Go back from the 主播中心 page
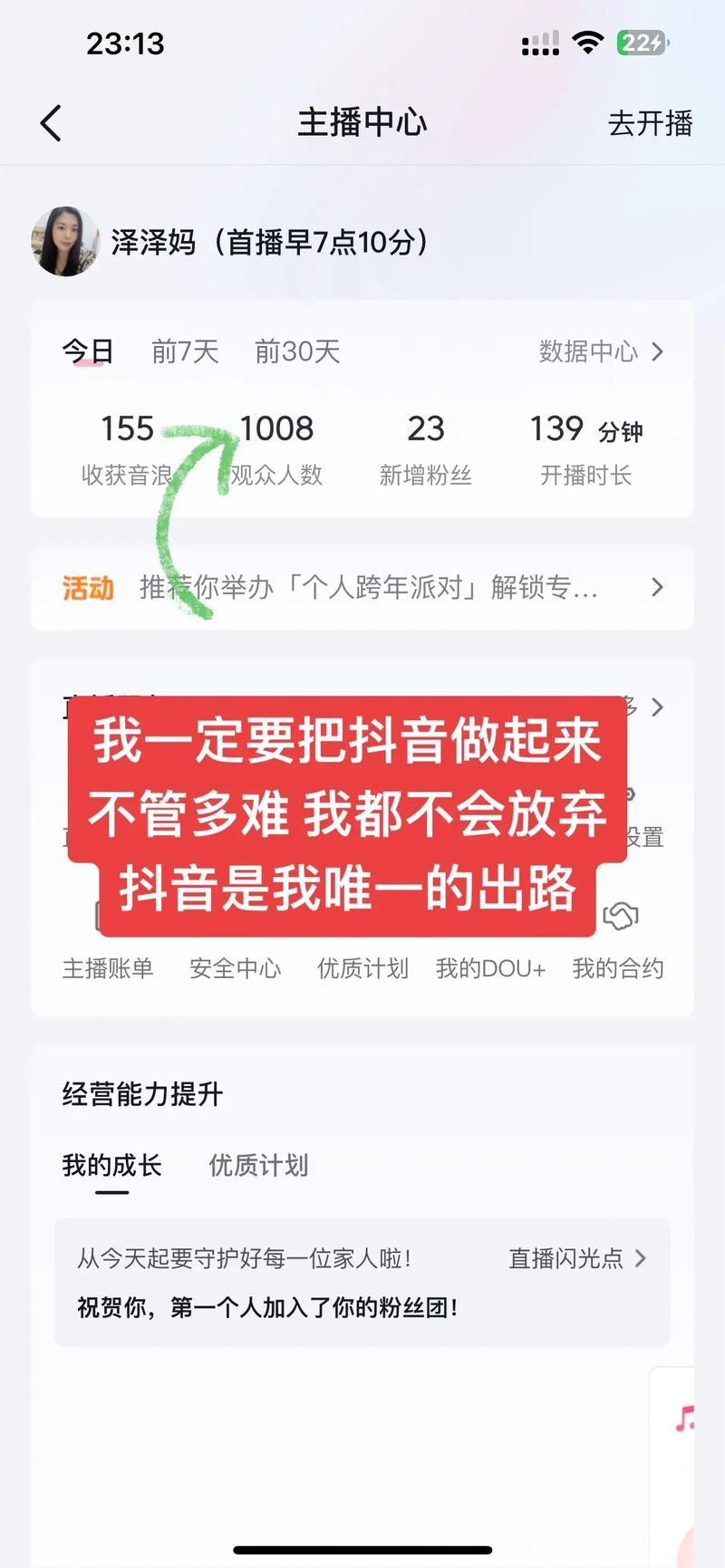The height and width of the screenshot is (1568, 725). 51,123
